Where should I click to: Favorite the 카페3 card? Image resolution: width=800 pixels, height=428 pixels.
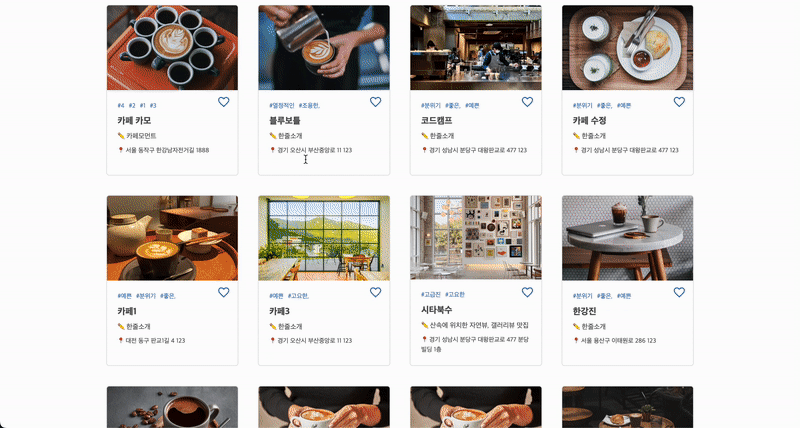(376, 293)
